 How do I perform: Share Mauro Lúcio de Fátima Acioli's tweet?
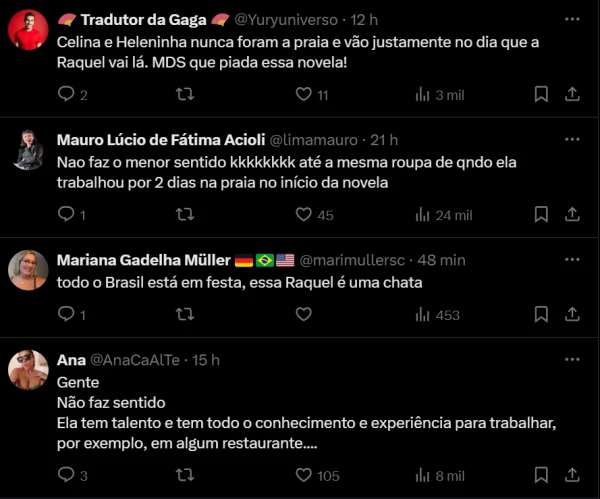click(x=572, y=214)
